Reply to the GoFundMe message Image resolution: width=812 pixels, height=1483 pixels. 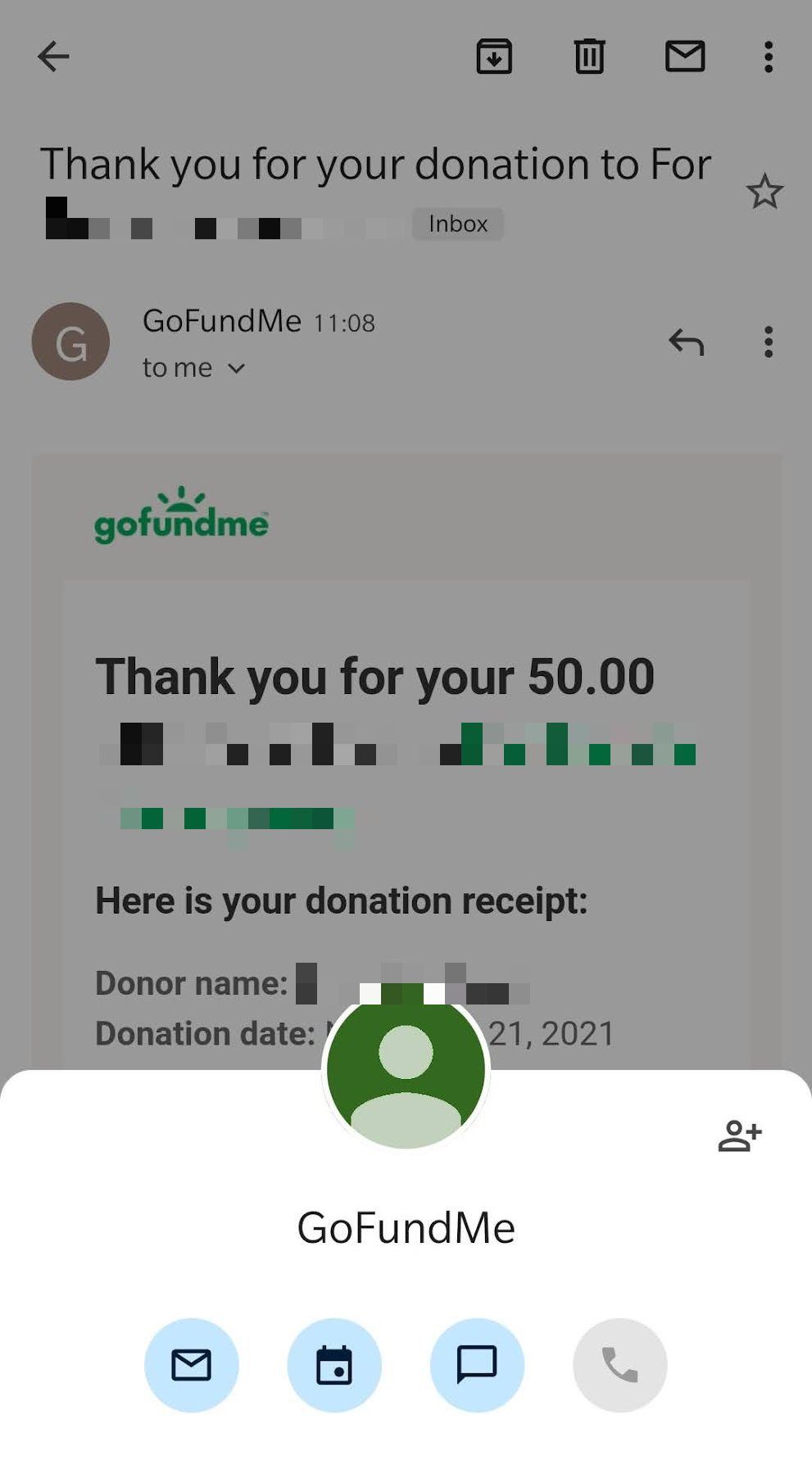[687, 342]
